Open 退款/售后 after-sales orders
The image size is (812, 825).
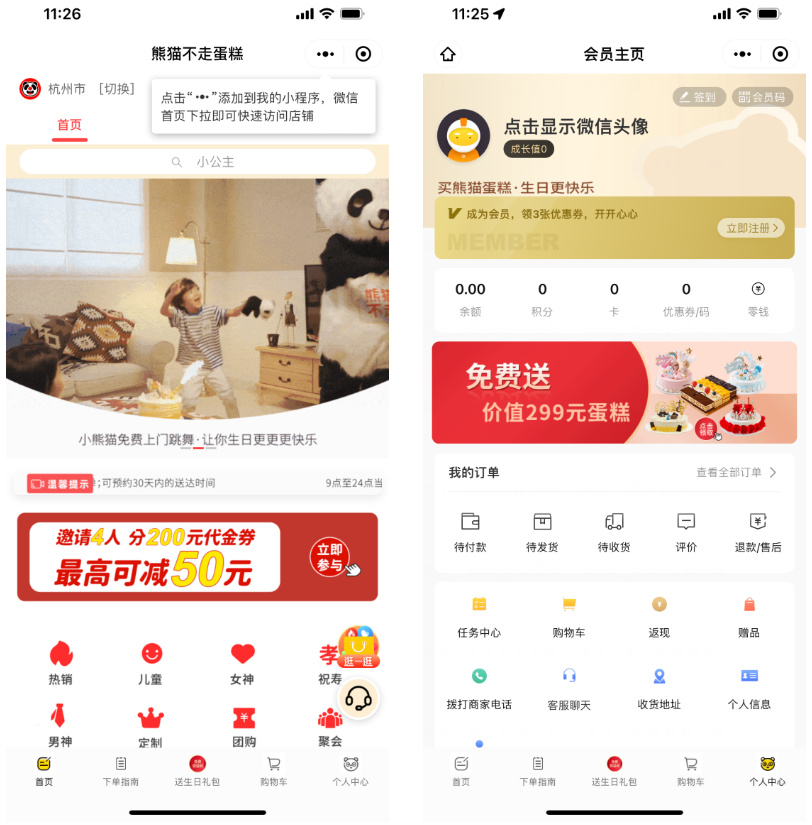point(758,532)
